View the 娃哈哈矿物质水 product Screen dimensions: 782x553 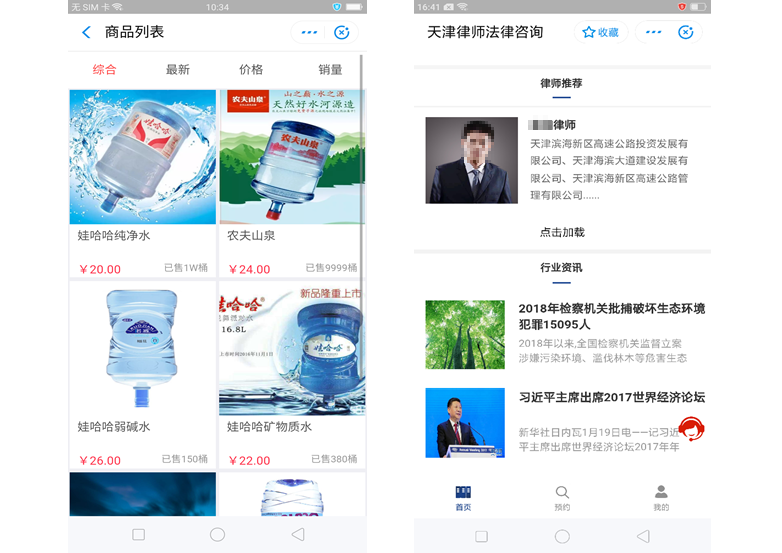291,374
